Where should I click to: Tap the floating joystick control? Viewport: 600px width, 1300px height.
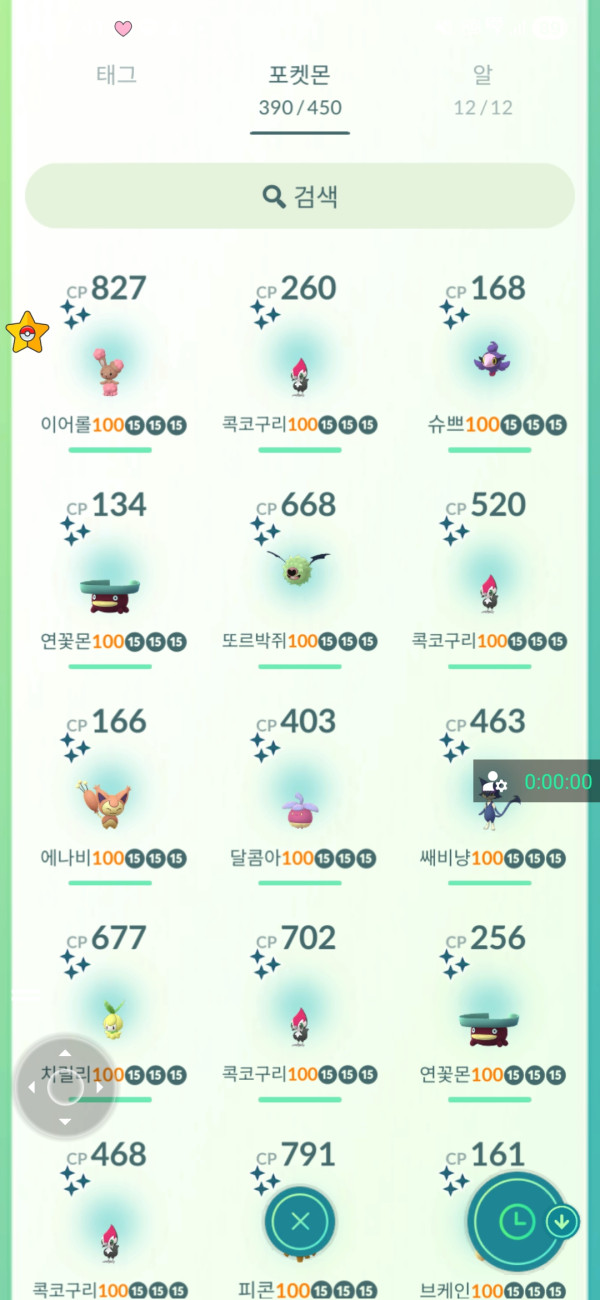click(65, 1087)
